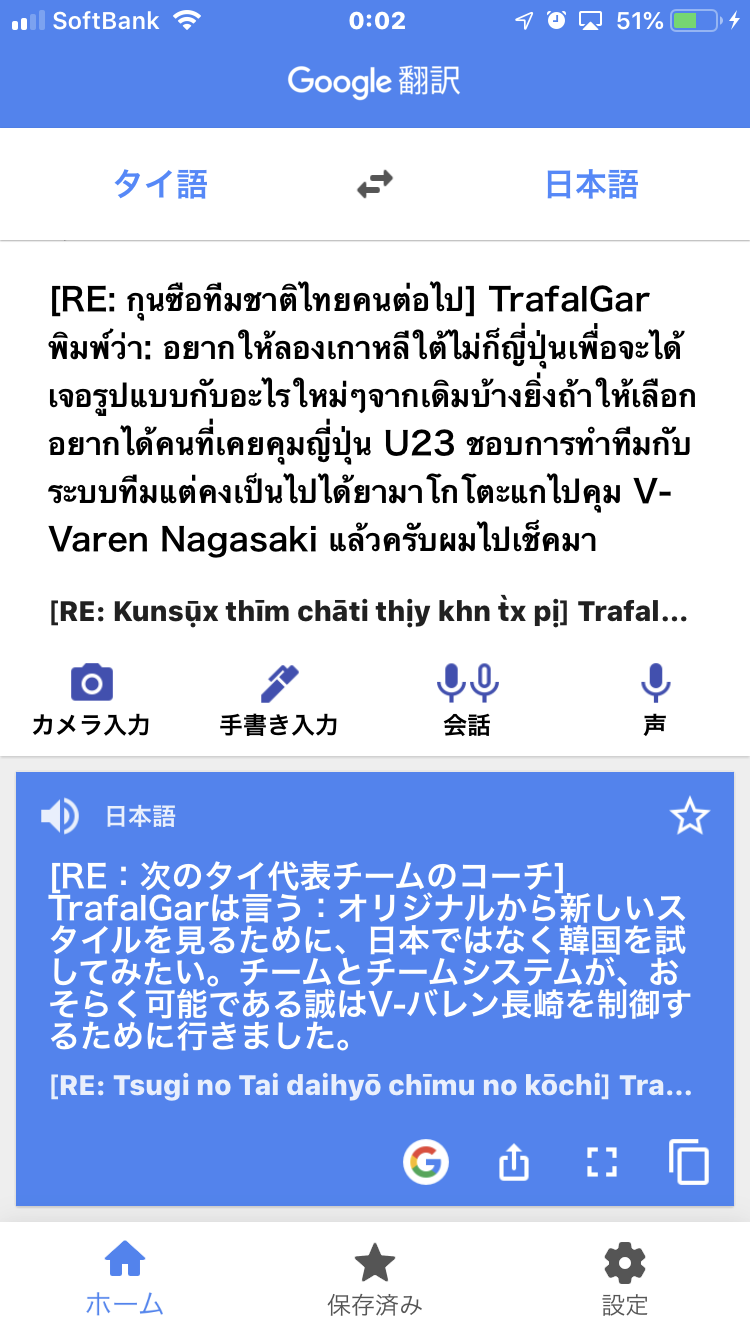Share the translated text
750x1334 pixels.
[513, 1162]
